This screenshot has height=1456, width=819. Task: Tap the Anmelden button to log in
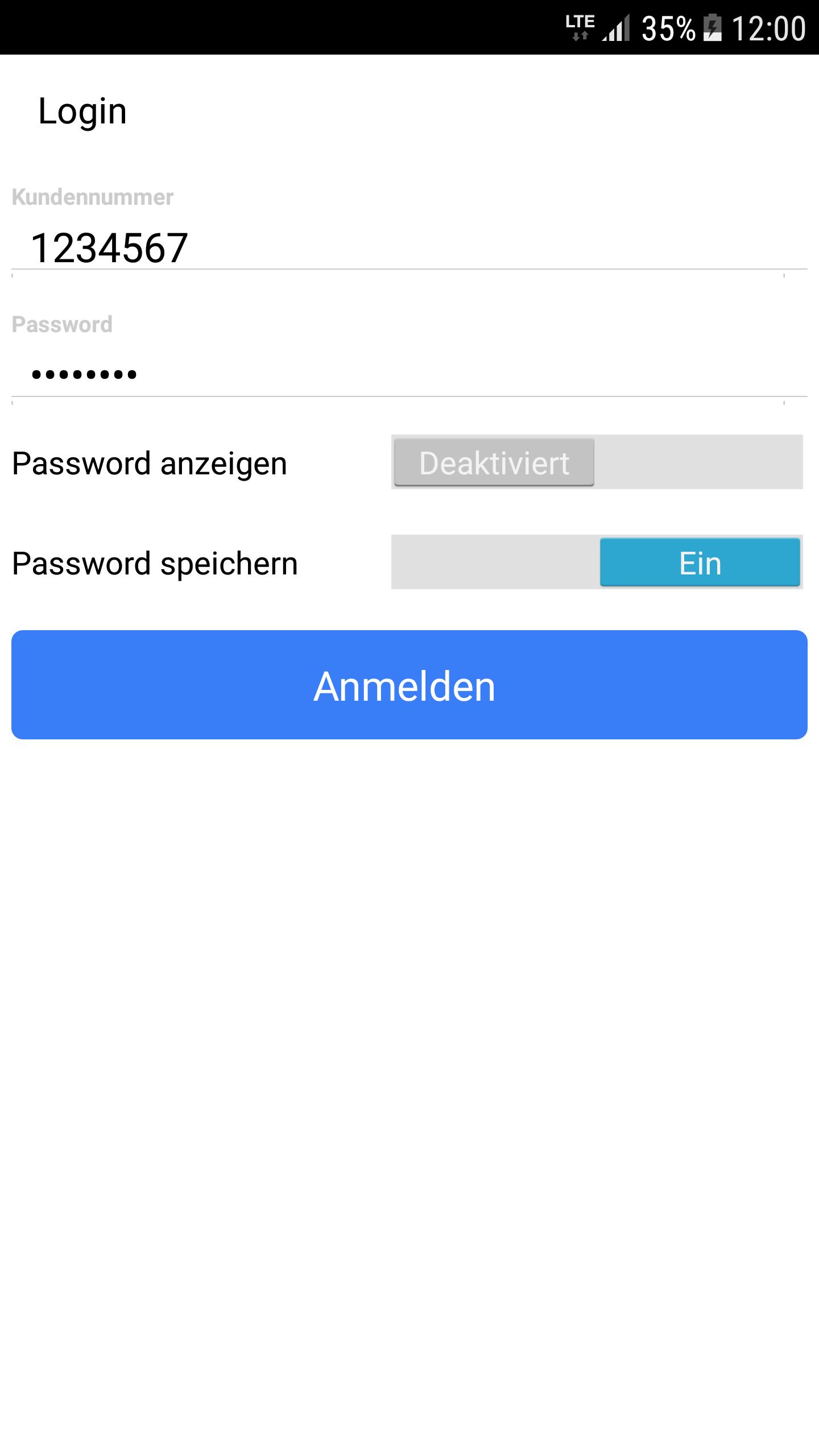pos(409,685)
